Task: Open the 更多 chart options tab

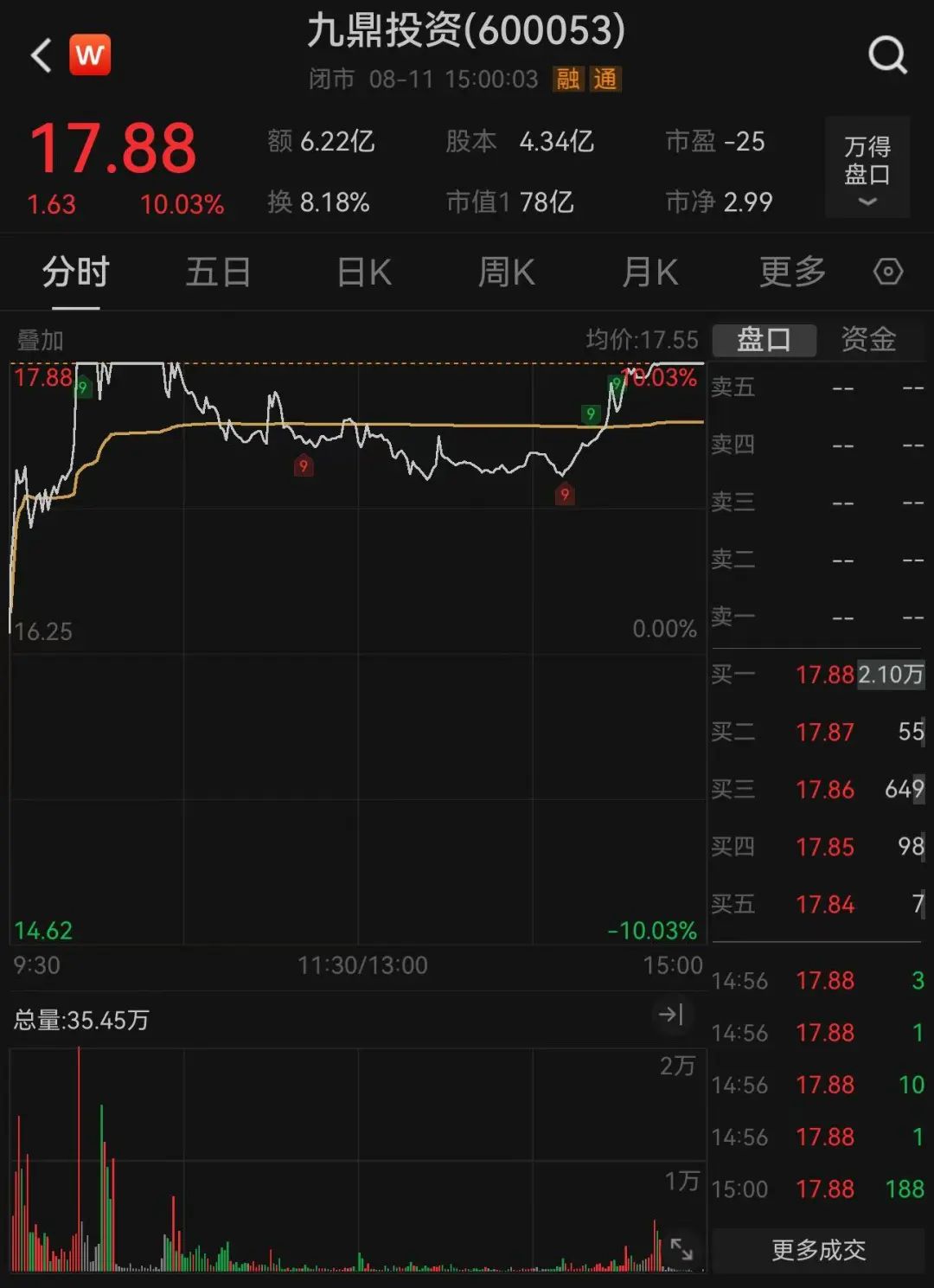Action: pyautogui.click(x=792, y=272)
